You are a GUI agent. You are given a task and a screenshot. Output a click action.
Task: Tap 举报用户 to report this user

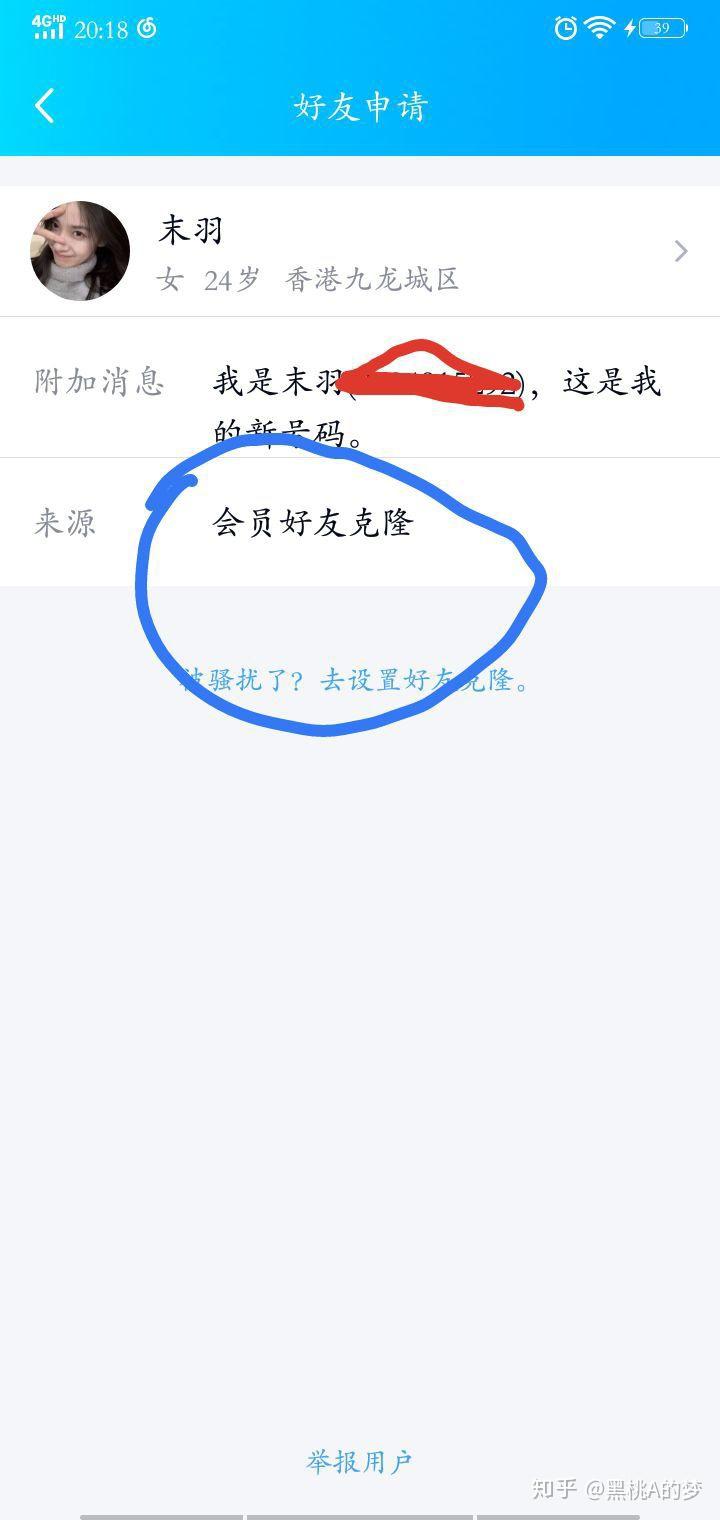click(x=359, y=1462)
